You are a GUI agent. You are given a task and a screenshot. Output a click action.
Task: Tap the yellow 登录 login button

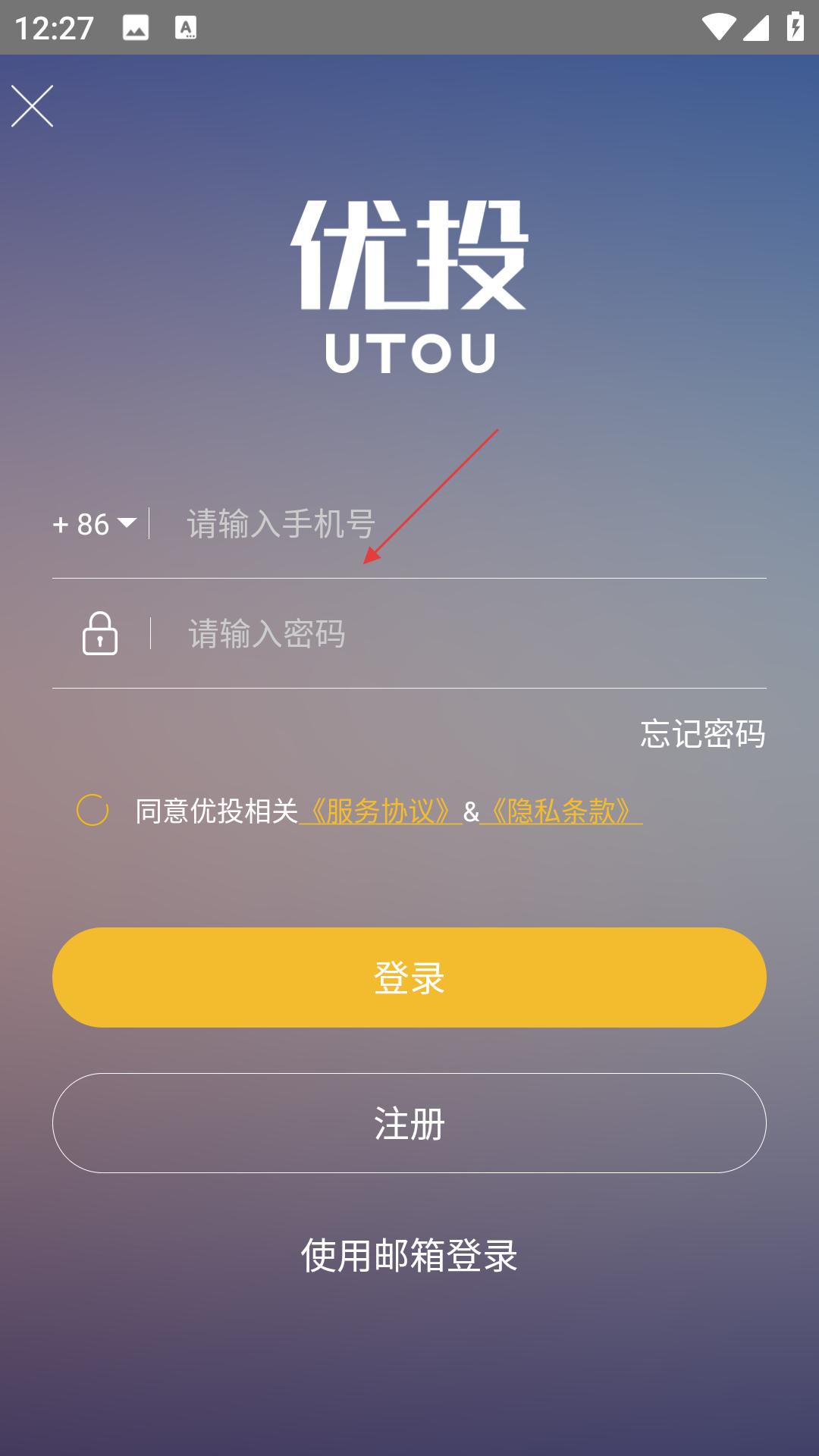pos(409,977)
